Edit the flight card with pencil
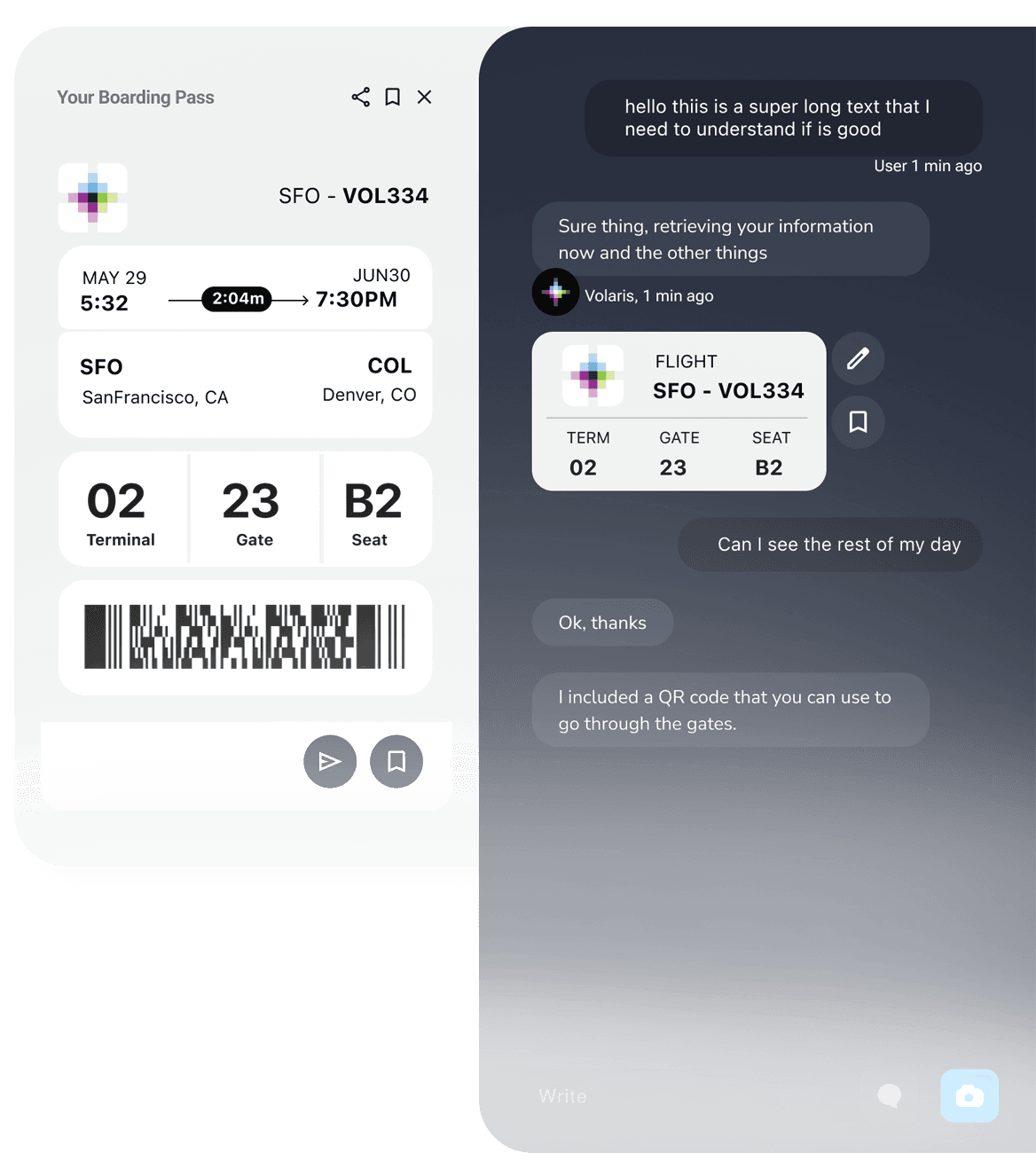Image resolution: width=1036 pixels, height=1169 pixels. [858, 358]
